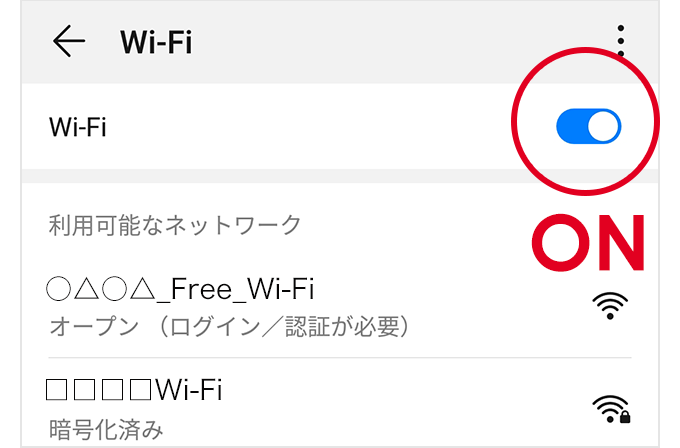The image size is (680, 448).
Task: Open the overflow menu
Action: click(x=621, y=40)
